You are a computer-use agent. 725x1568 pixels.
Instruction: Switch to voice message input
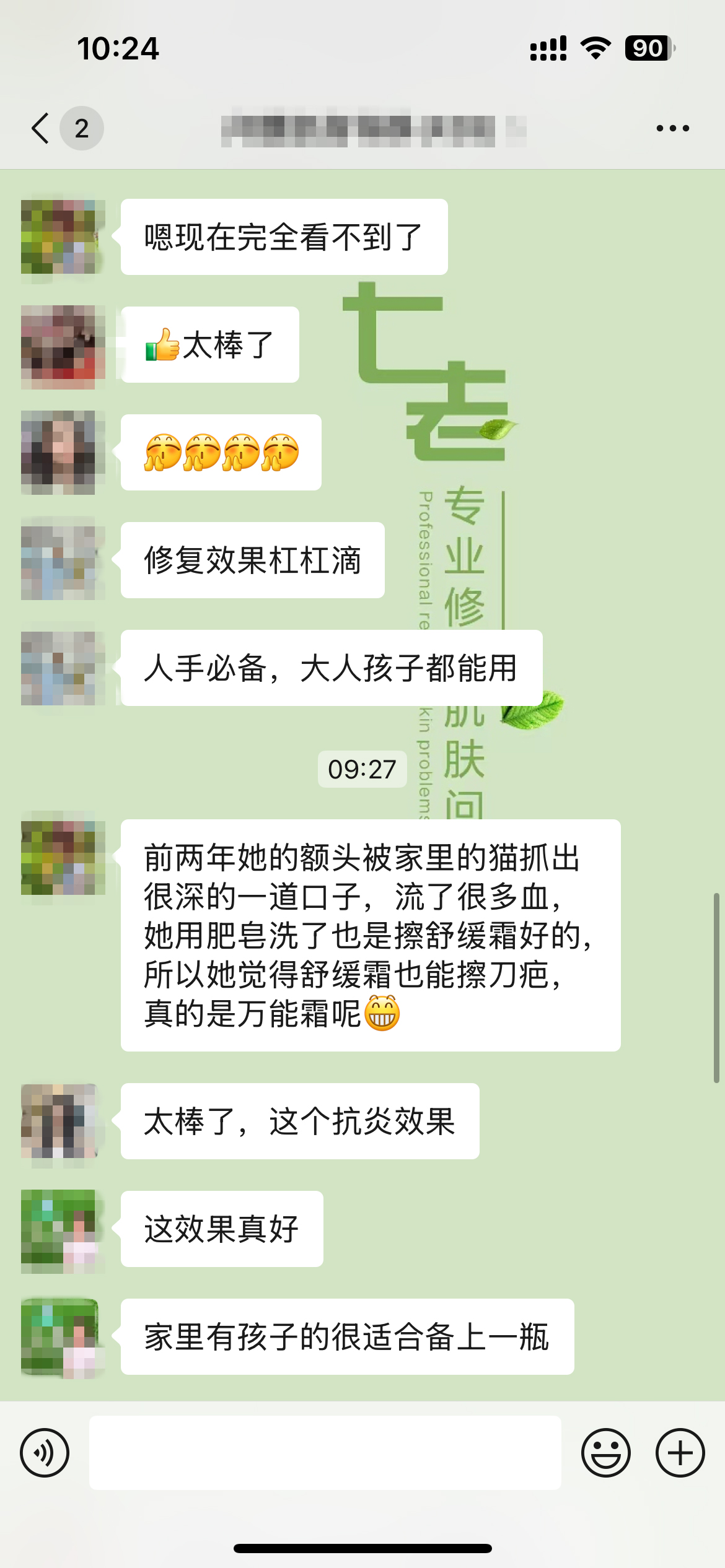[x=45, y=1452]
